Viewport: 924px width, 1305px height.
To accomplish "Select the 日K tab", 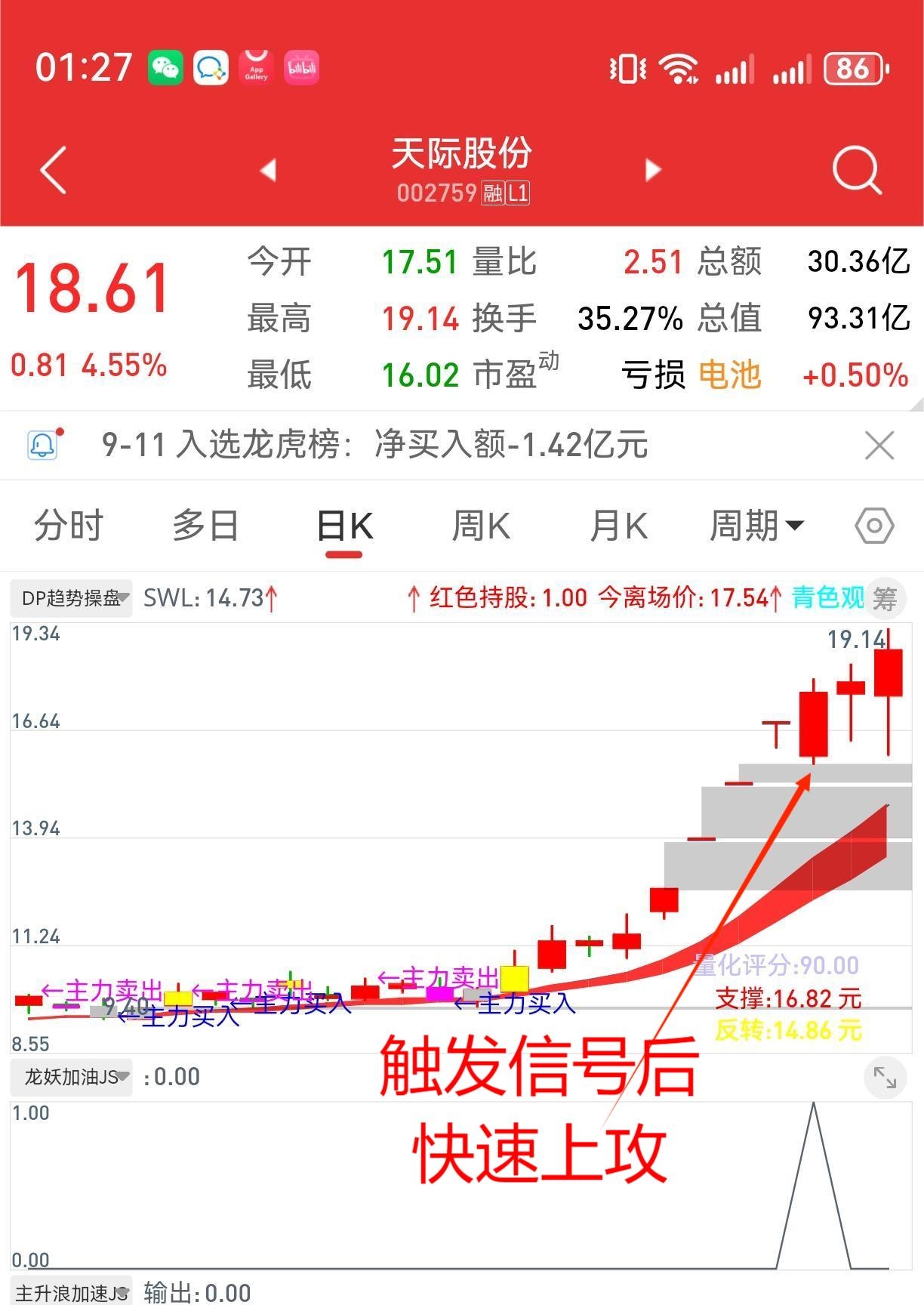I will 344,526.
